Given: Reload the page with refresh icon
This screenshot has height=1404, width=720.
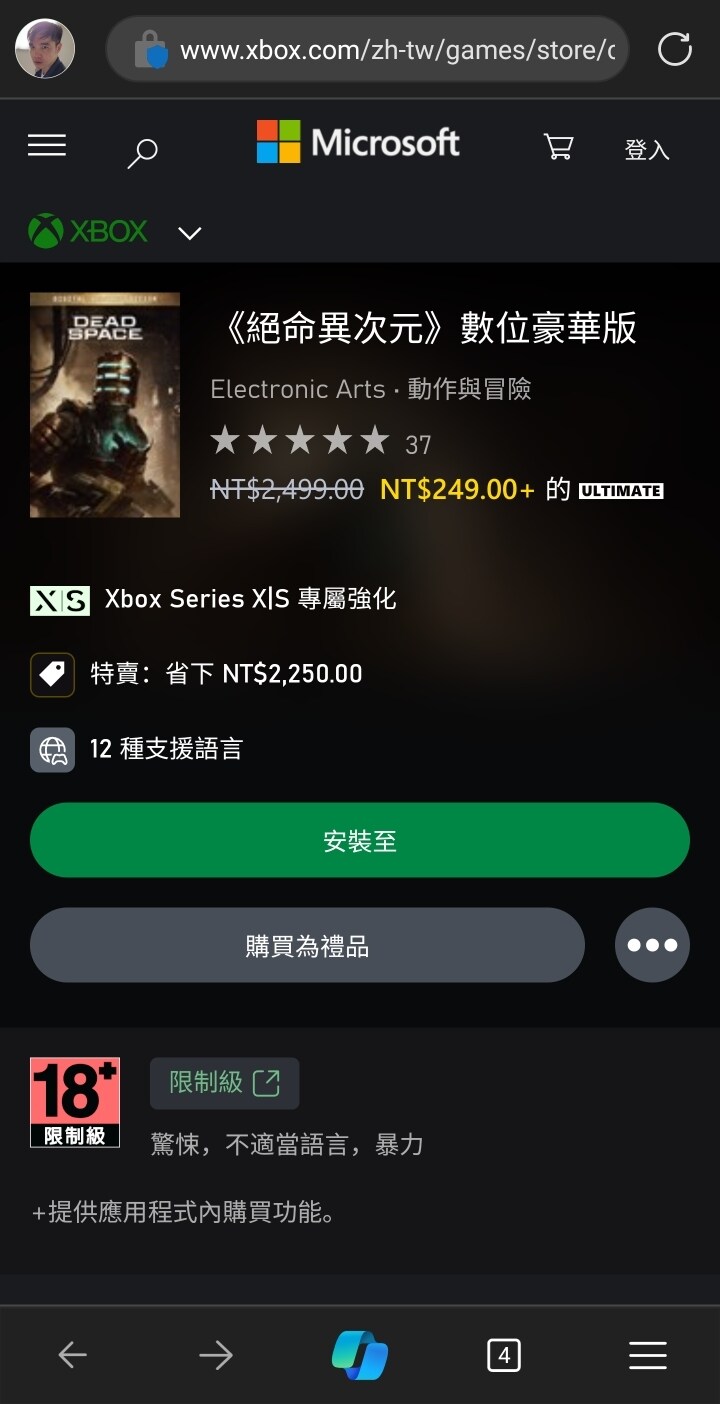Looking at the screenshot, I should [x=674, y=48].
